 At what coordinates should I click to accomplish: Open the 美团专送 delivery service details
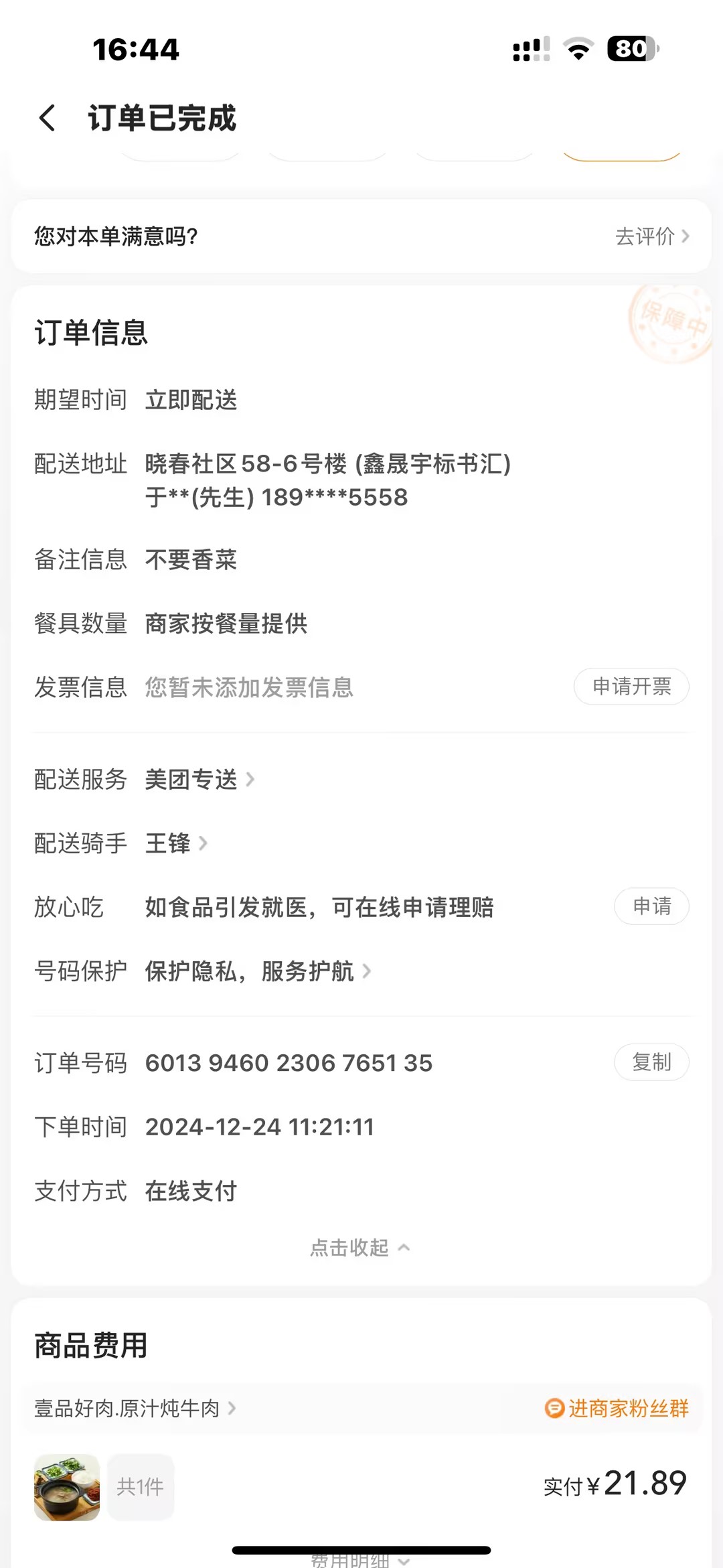click(199, 780)
